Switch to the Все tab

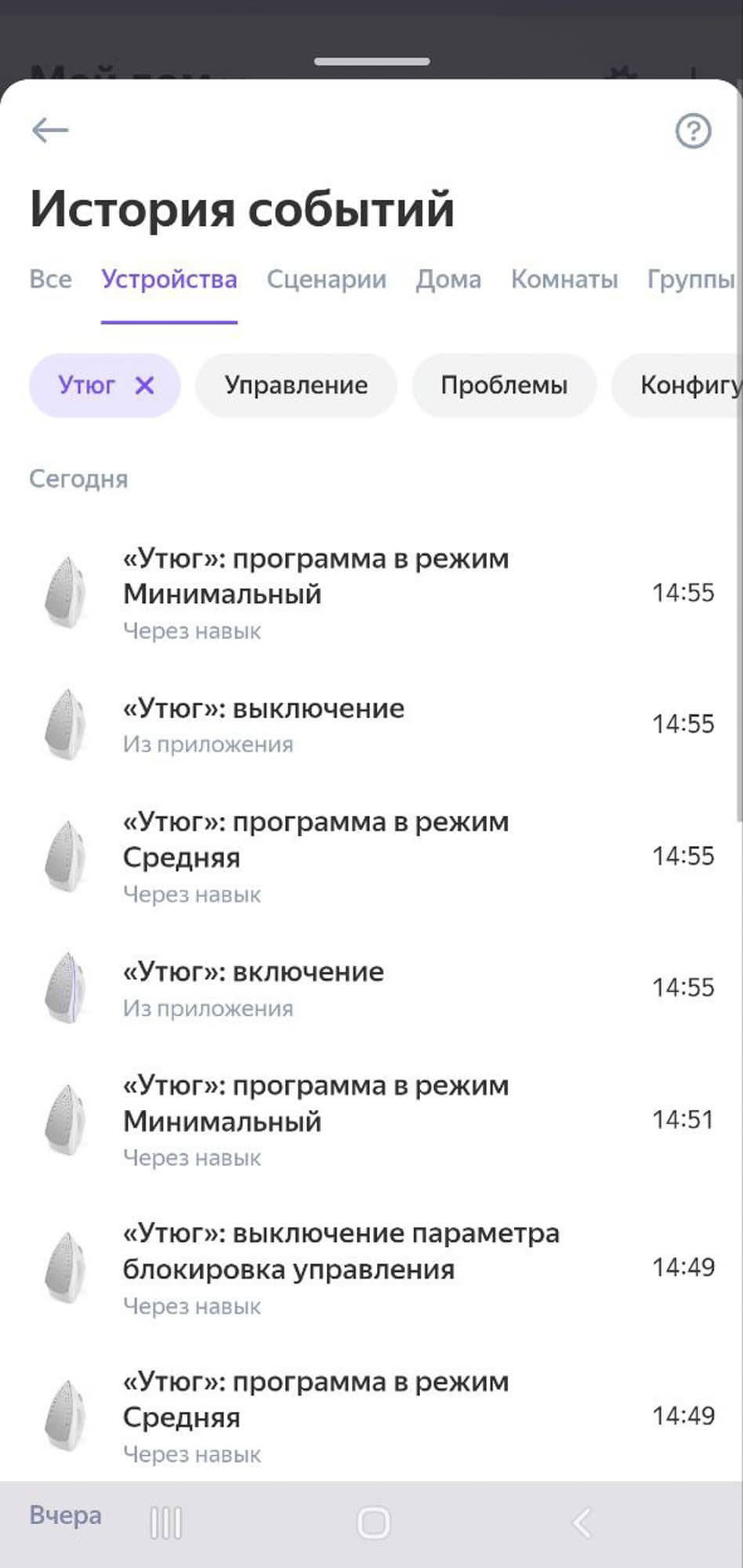[50, 279]
